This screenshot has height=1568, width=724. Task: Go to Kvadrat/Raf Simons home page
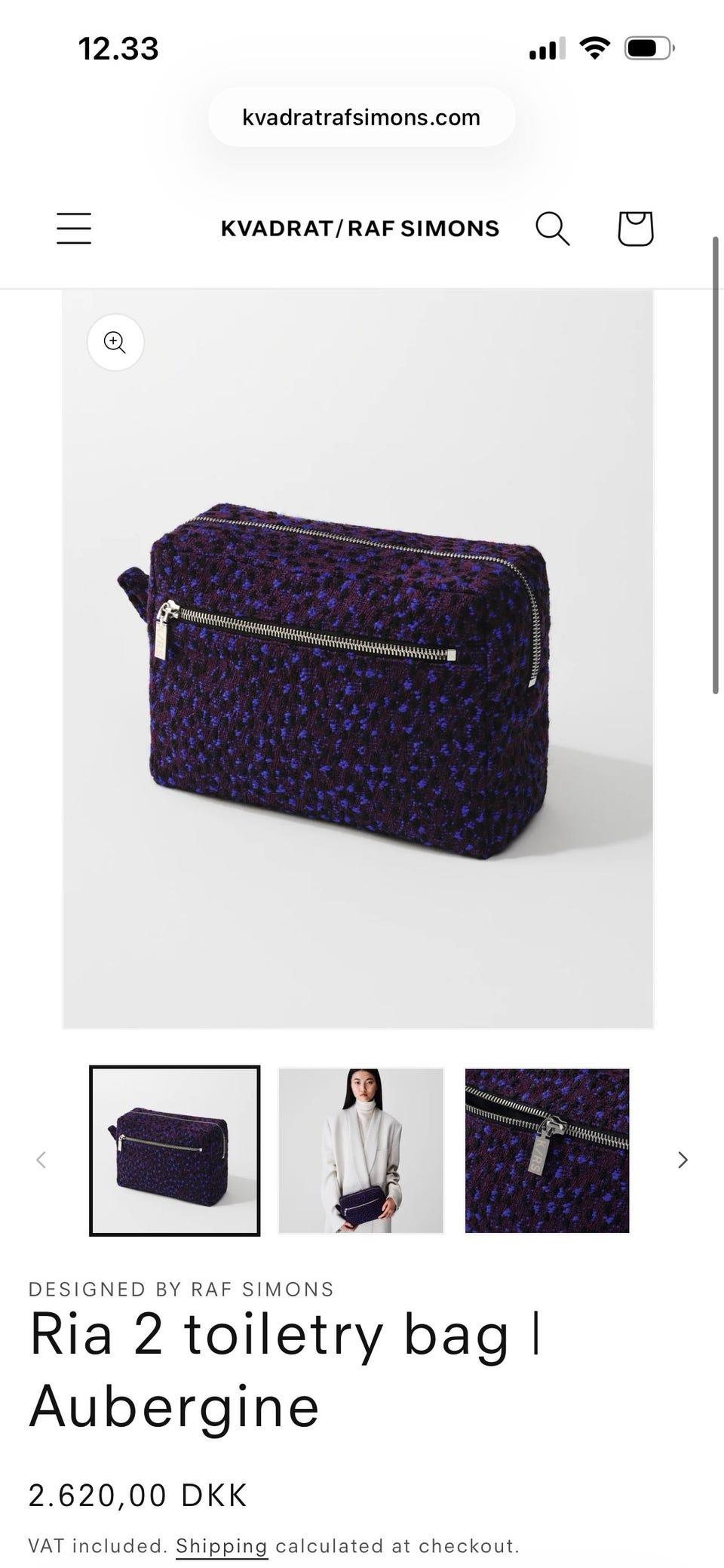[x=360, y=229]
